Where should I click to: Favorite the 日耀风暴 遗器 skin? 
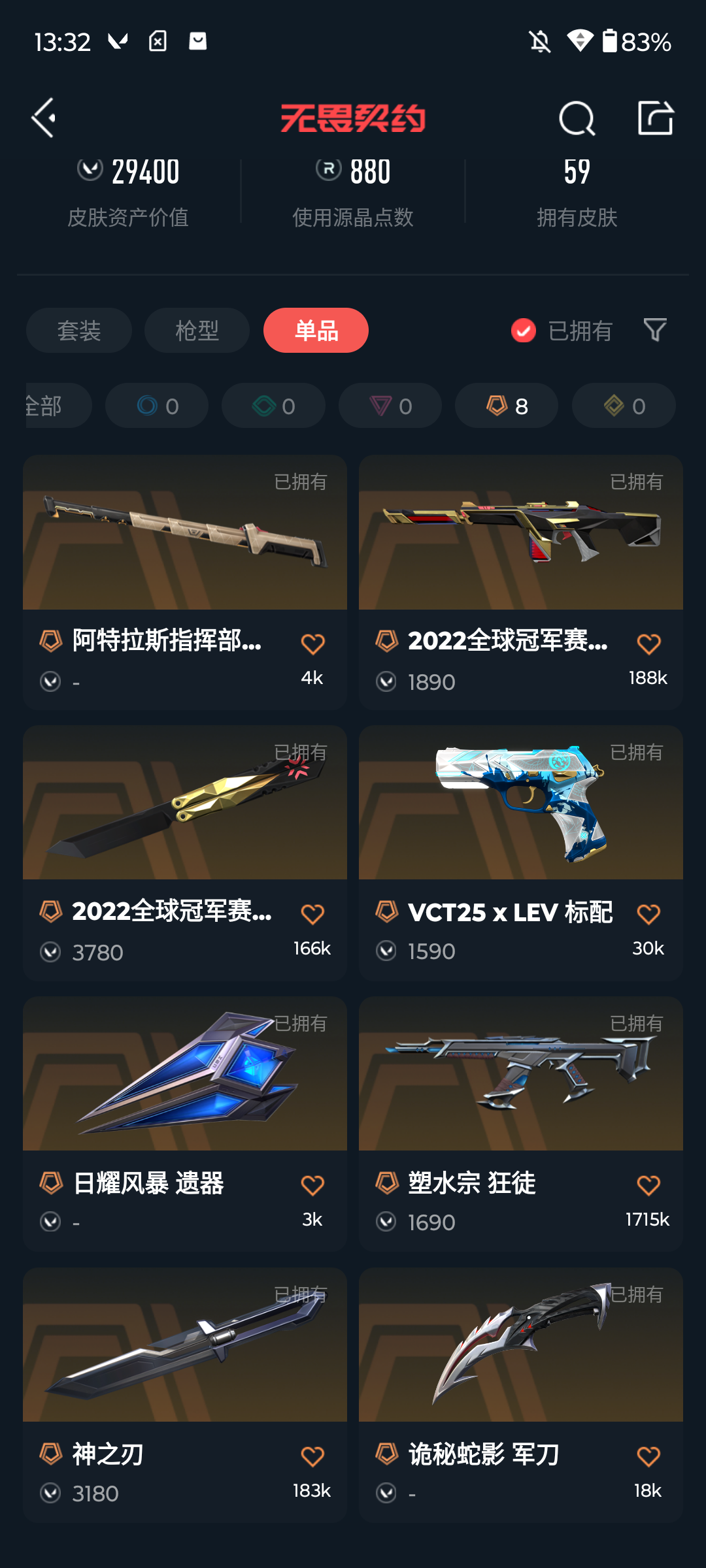tap(312, 1185)
